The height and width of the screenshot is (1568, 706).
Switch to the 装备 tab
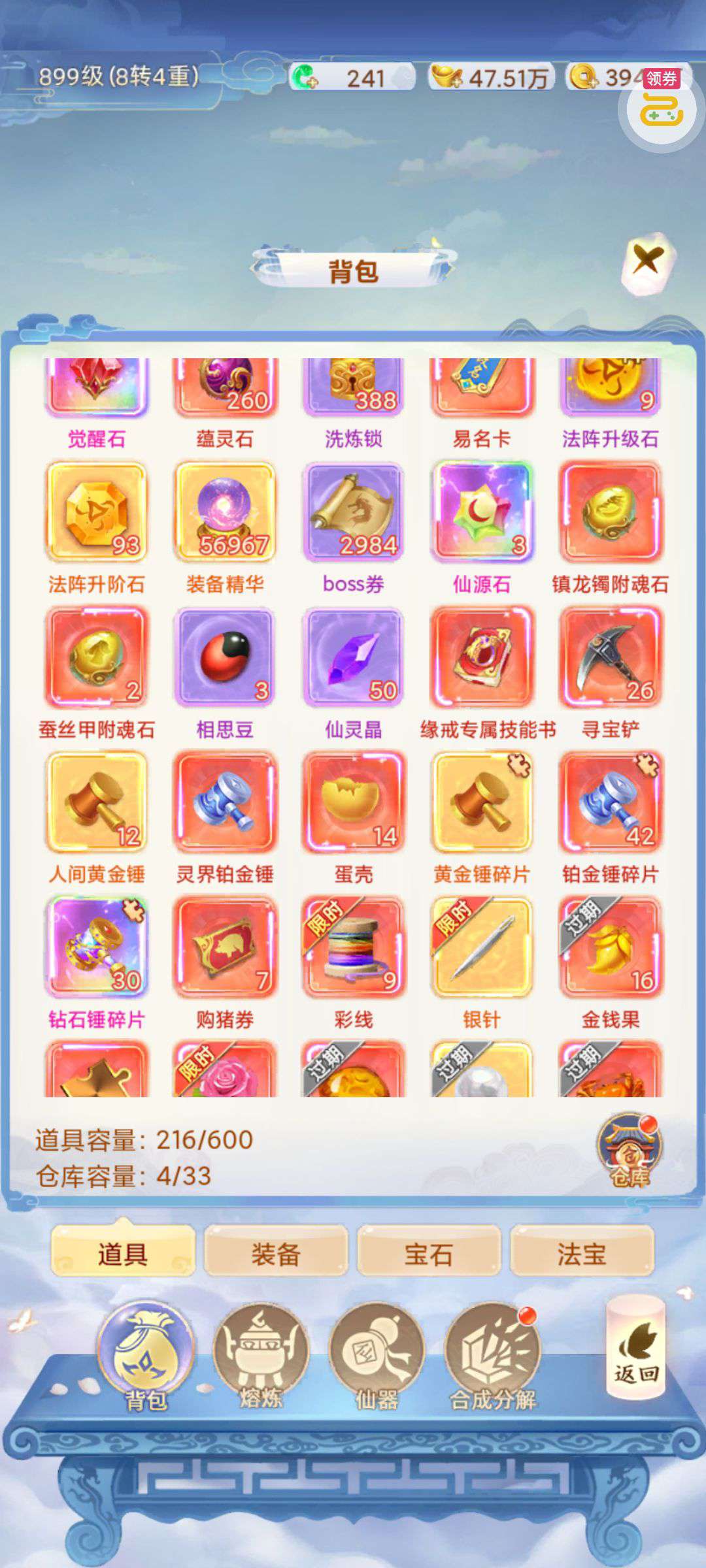(x=276, y=1254)
